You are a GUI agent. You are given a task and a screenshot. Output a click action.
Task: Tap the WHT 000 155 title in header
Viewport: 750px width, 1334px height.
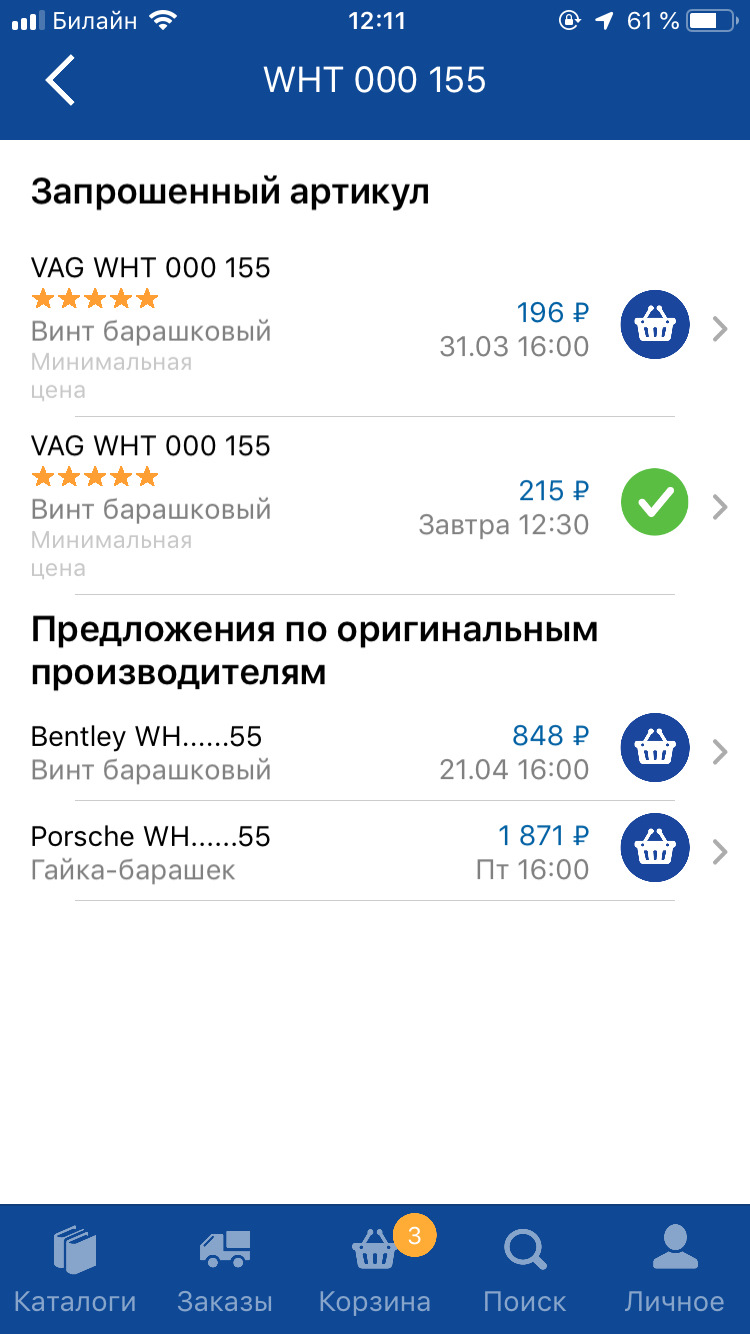tap(374, 80)
